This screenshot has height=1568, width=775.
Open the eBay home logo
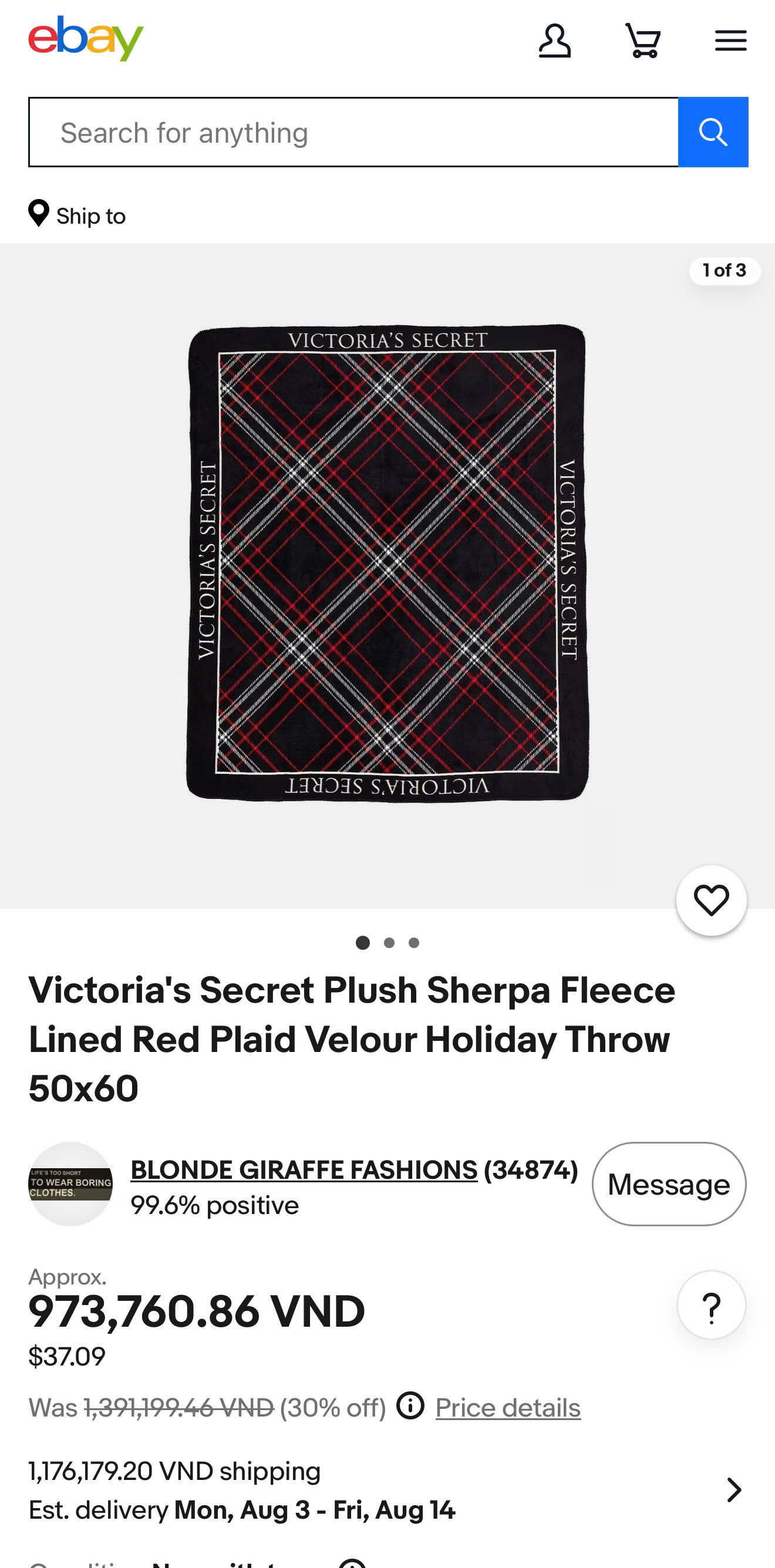[86, 38]
